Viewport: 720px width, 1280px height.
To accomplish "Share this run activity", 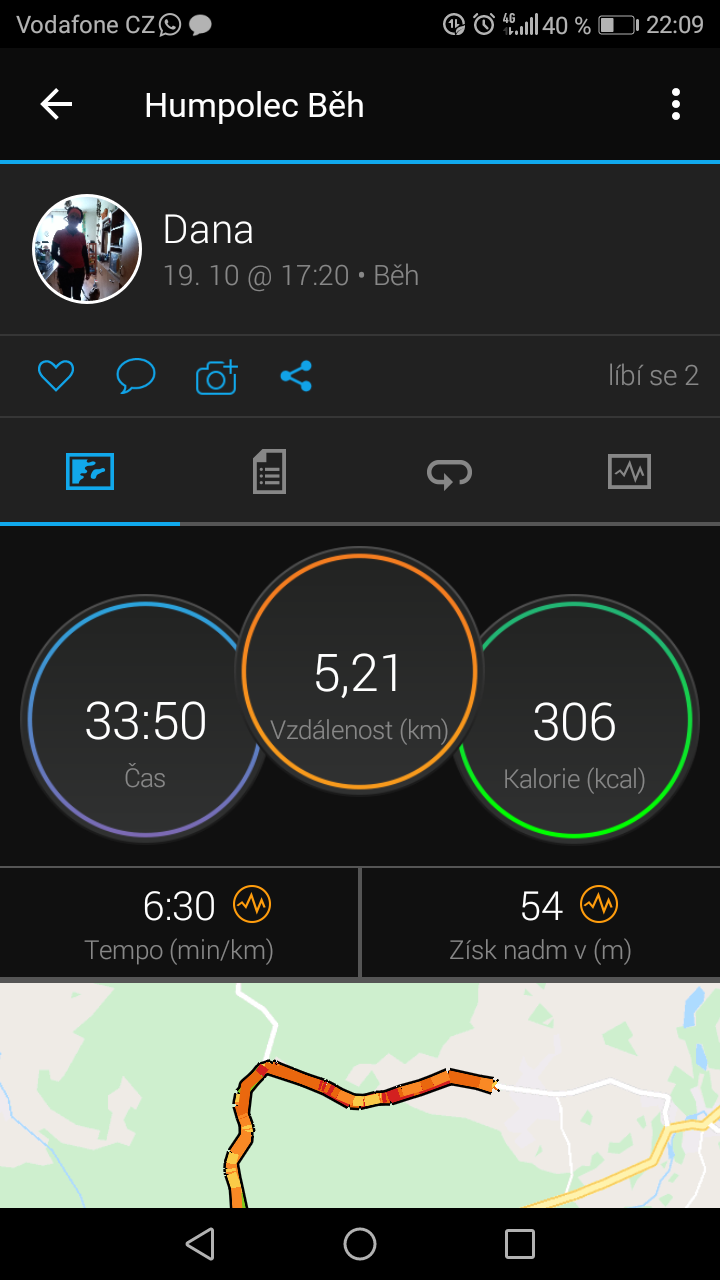I will (296, 376).
